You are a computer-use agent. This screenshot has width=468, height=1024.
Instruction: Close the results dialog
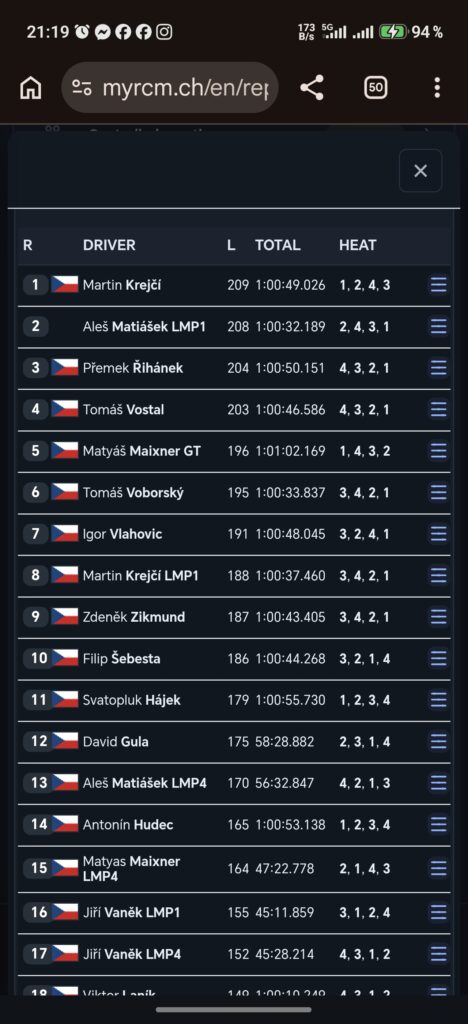[x=420, y=171]
